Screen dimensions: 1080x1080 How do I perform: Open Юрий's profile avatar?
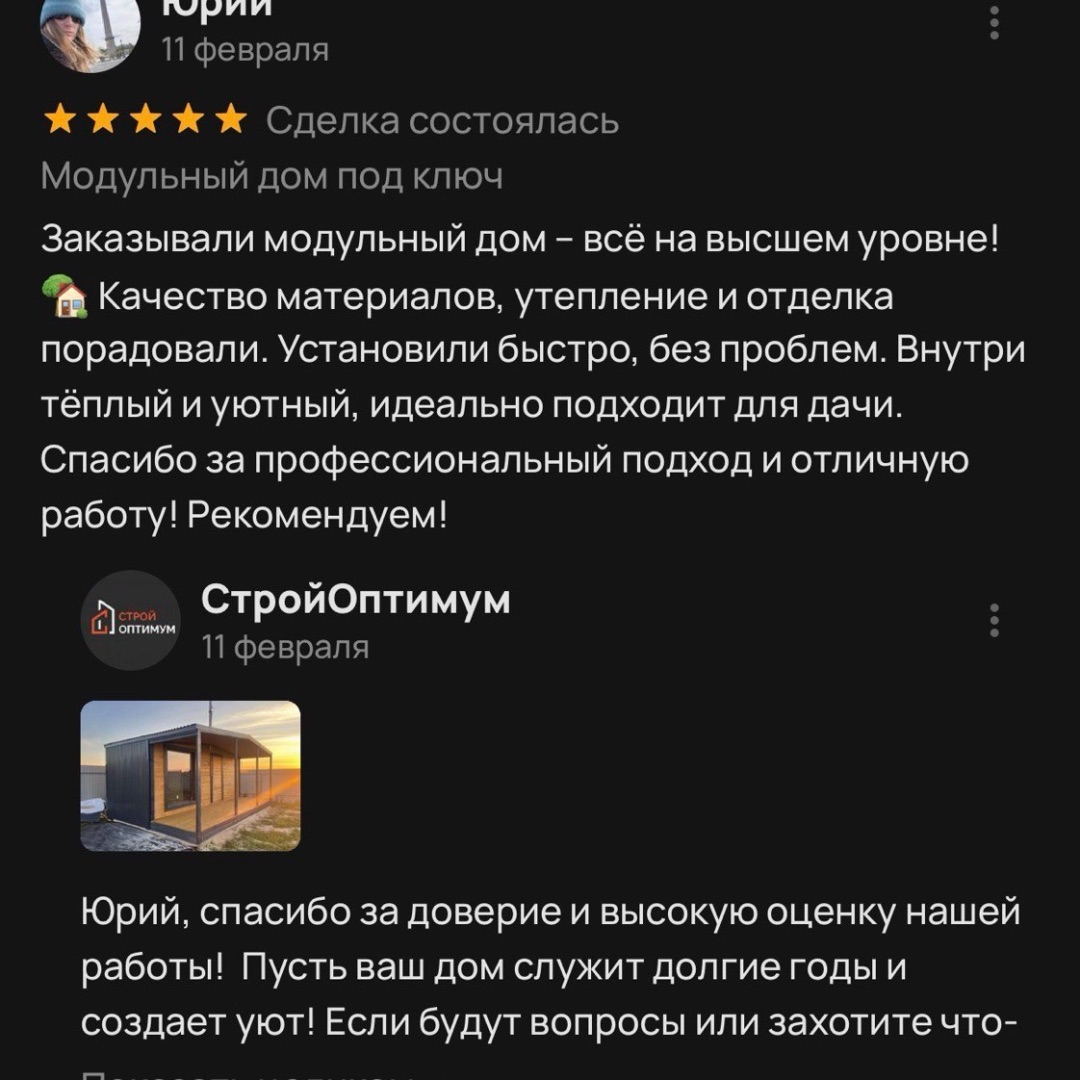tap(89, 35)
